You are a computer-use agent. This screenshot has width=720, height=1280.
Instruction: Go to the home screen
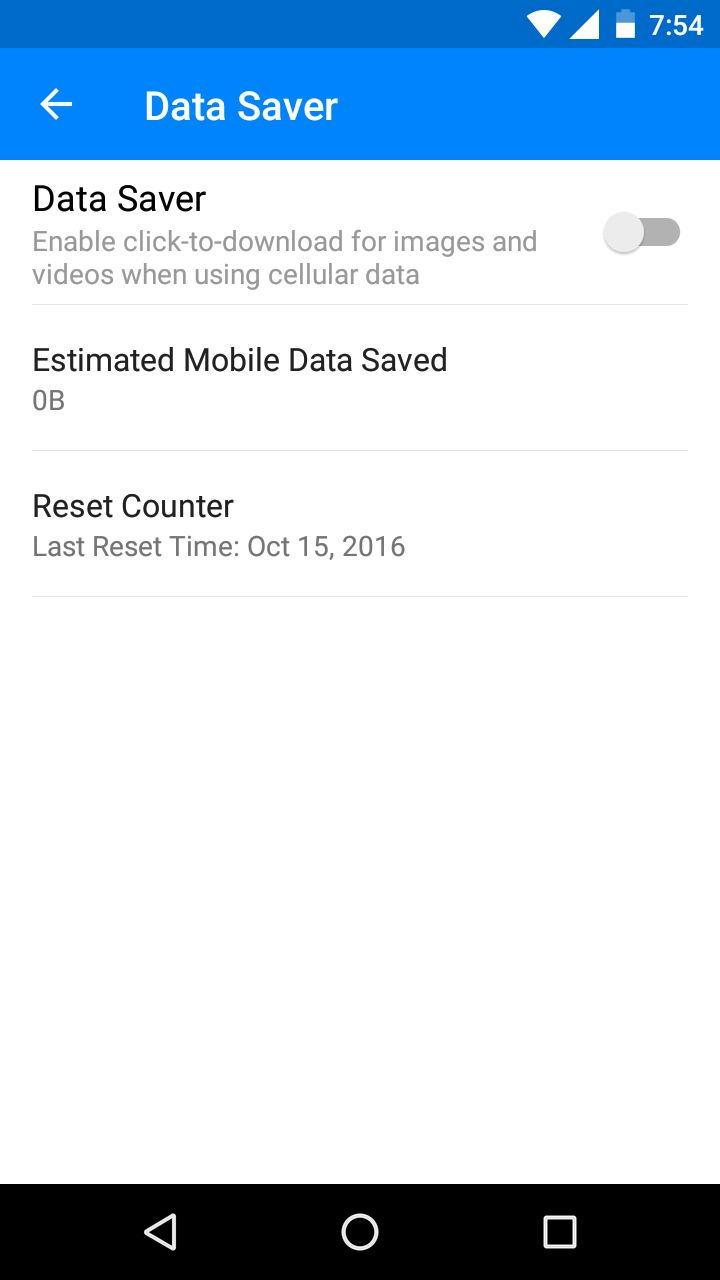point(360,1232)
